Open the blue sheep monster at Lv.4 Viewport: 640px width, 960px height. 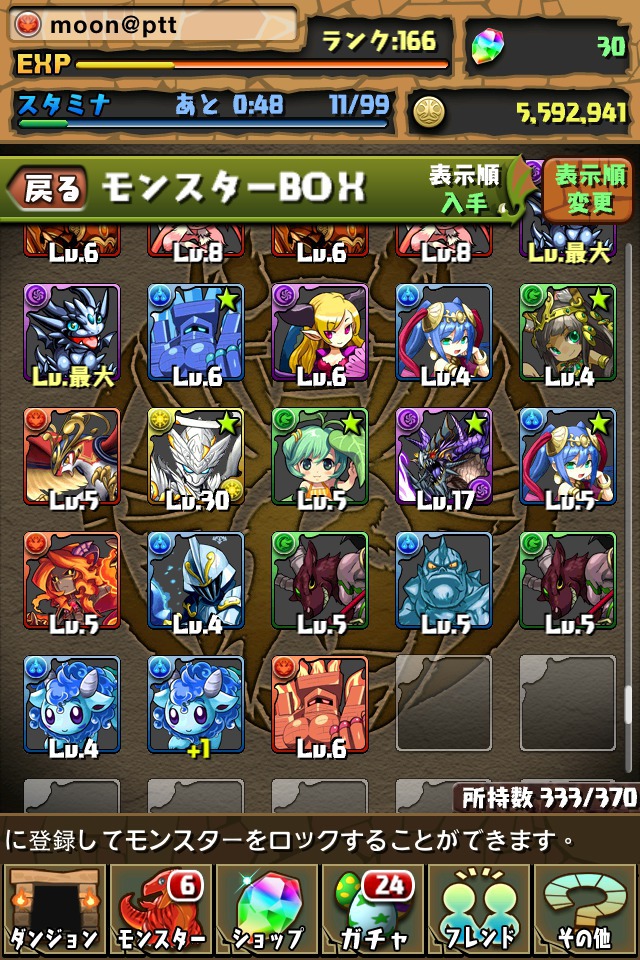point(72,703)
